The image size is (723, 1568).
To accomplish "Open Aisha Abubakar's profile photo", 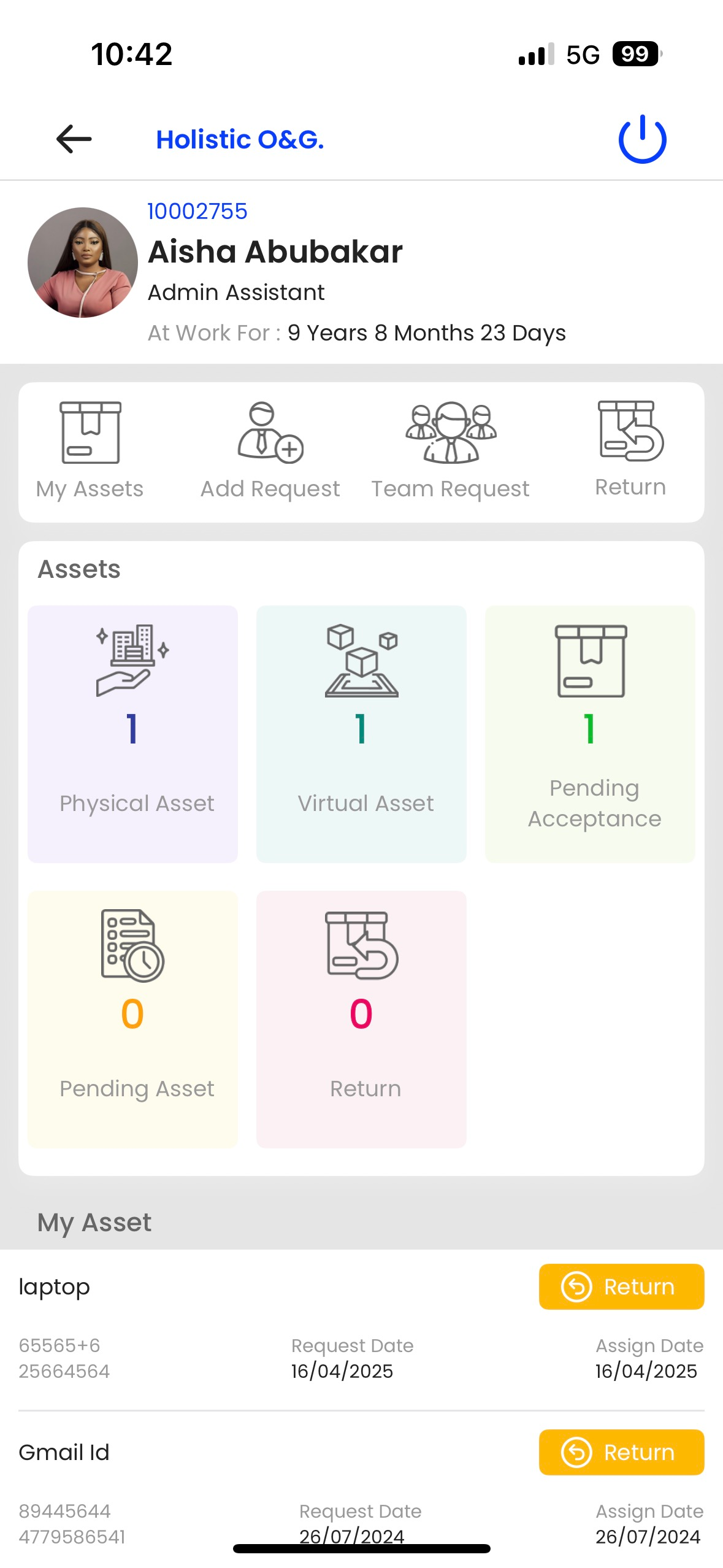I will tap(83, 262).
